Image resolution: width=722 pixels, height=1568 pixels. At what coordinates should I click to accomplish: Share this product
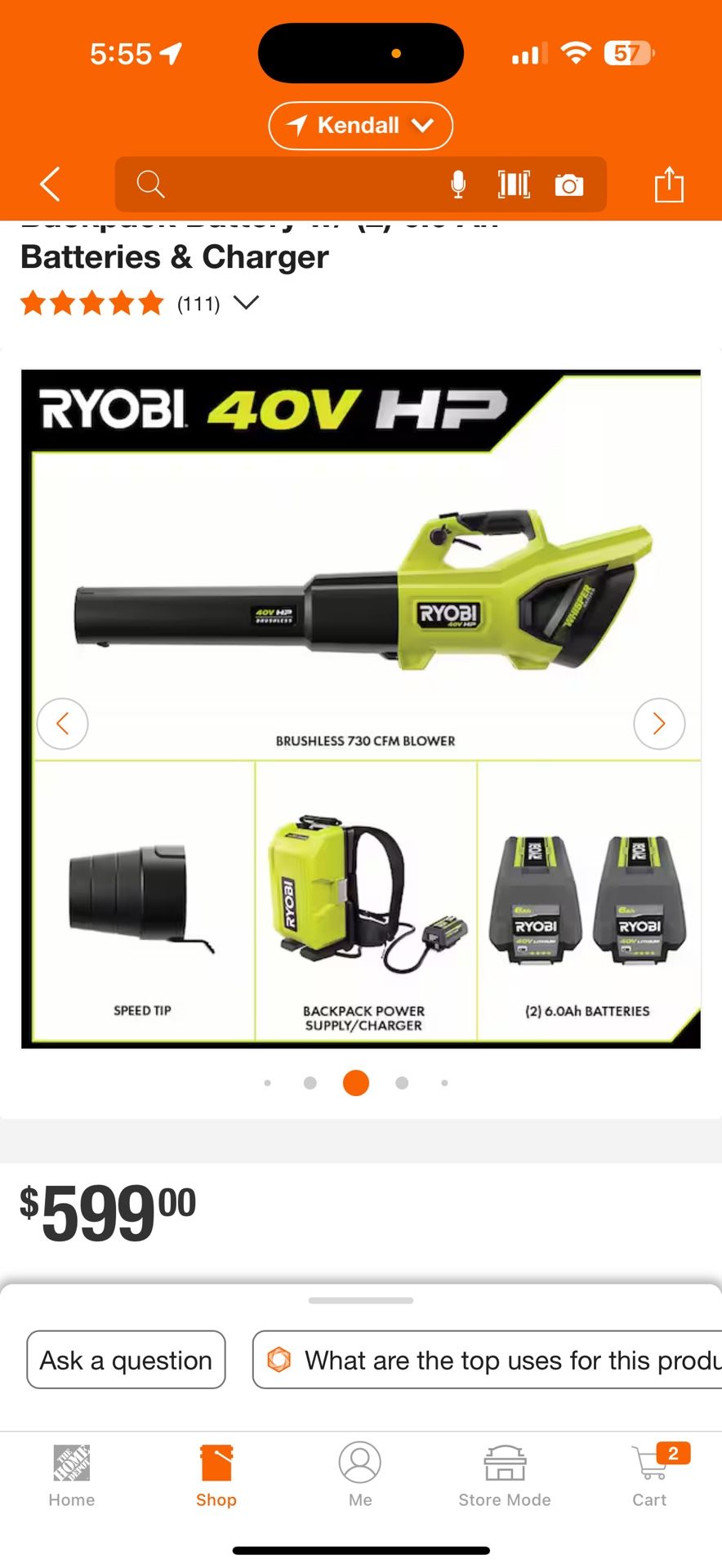[668, 184]
